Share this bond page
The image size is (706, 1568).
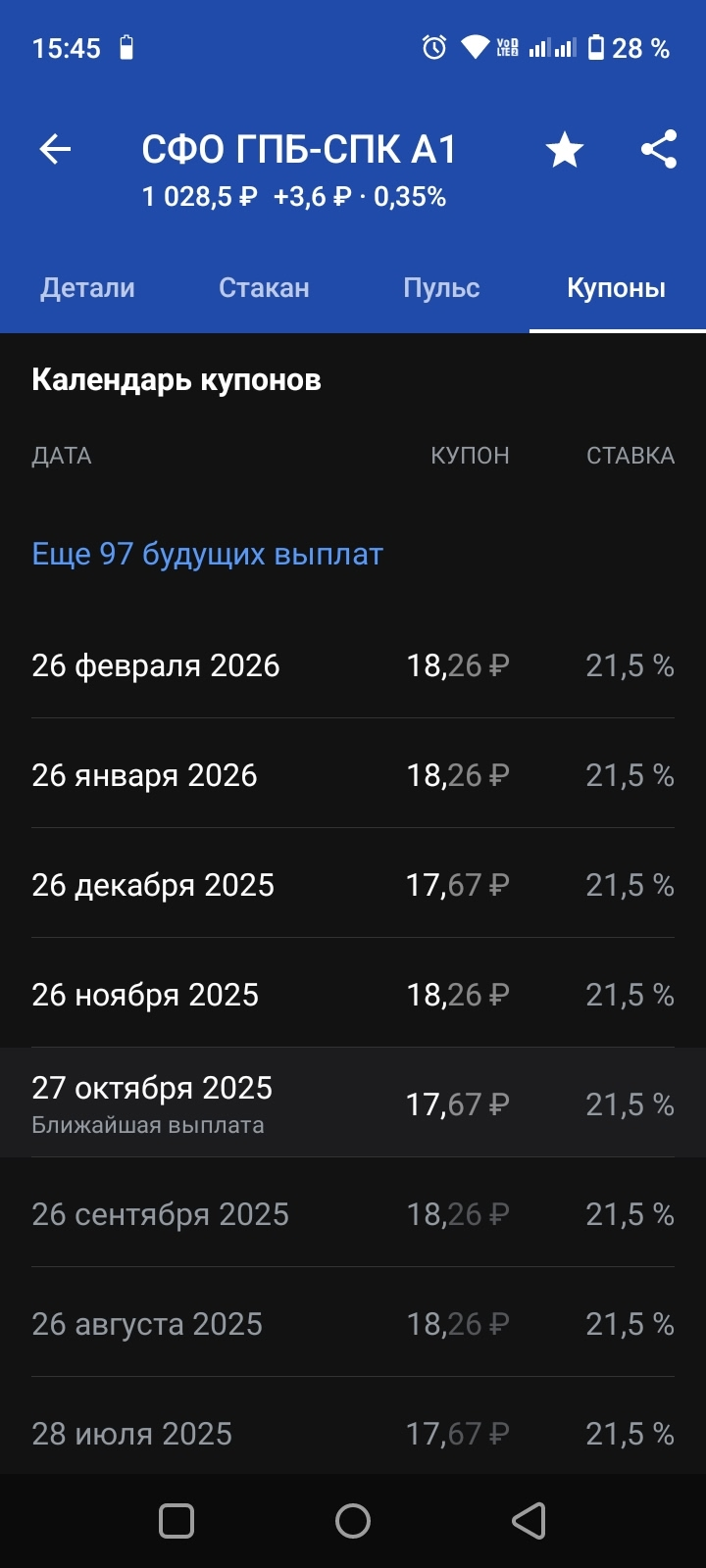click(659, 150)
